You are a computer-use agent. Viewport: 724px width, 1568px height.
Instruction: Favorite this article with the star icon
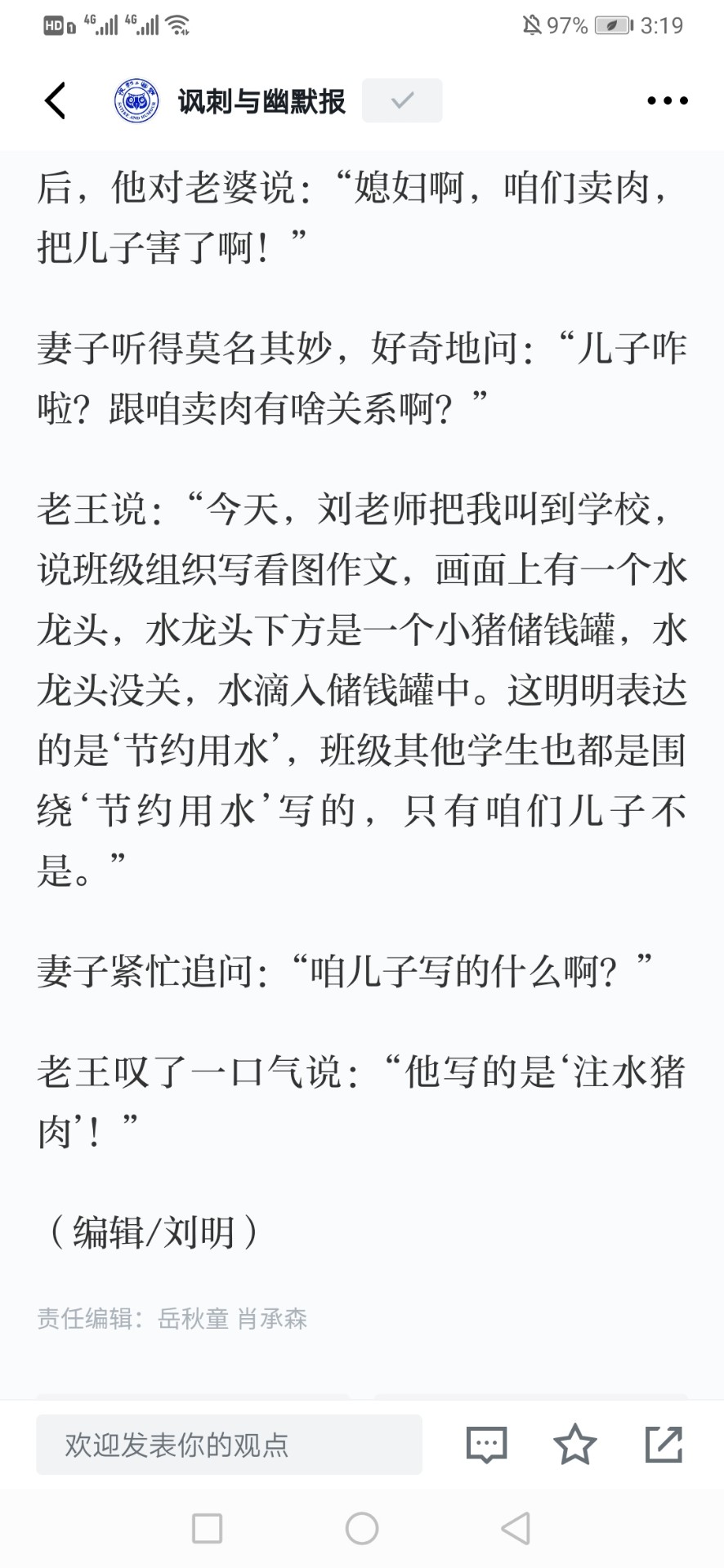pyautogui.click(x=575, y=1444)
